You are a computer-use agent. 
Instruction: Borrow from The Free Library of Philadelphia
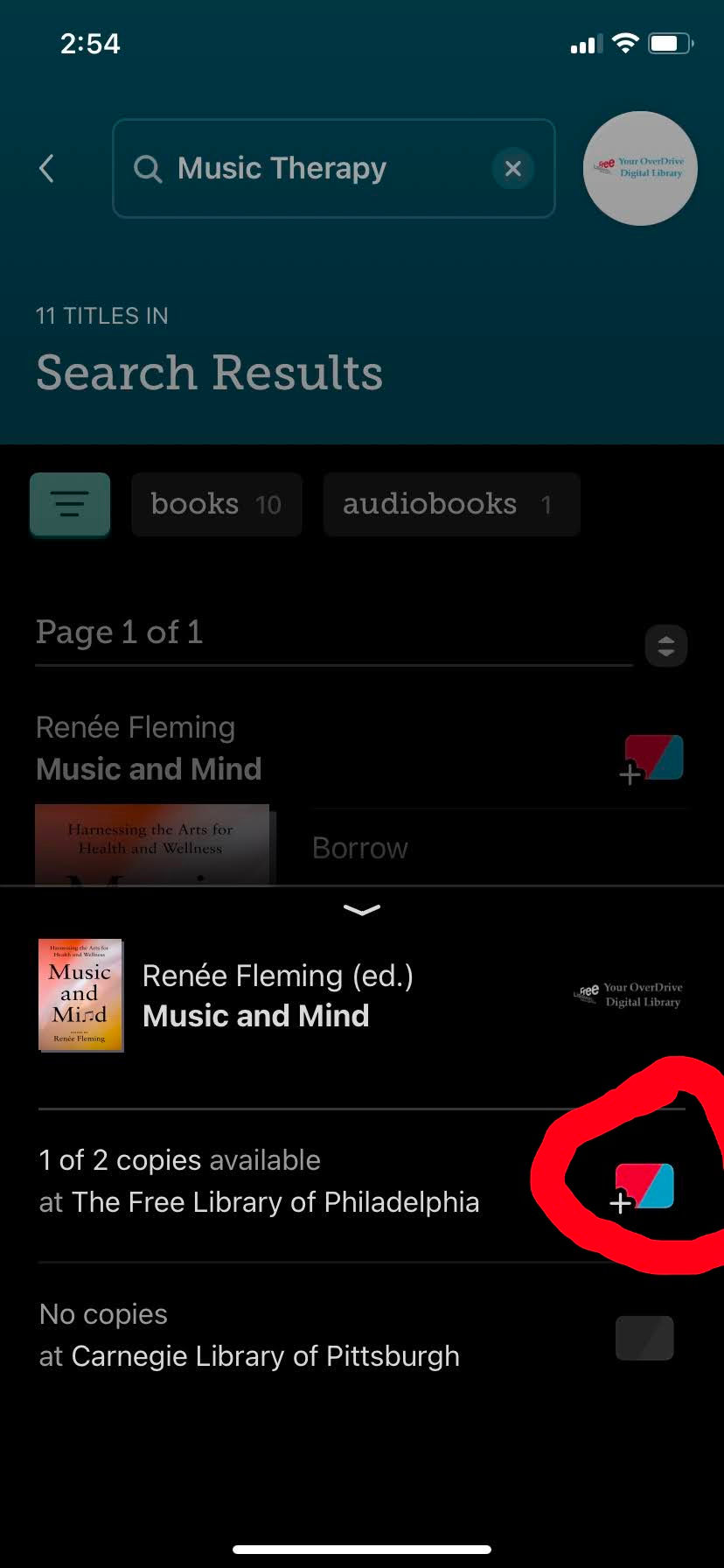[x=643, y=1188]
